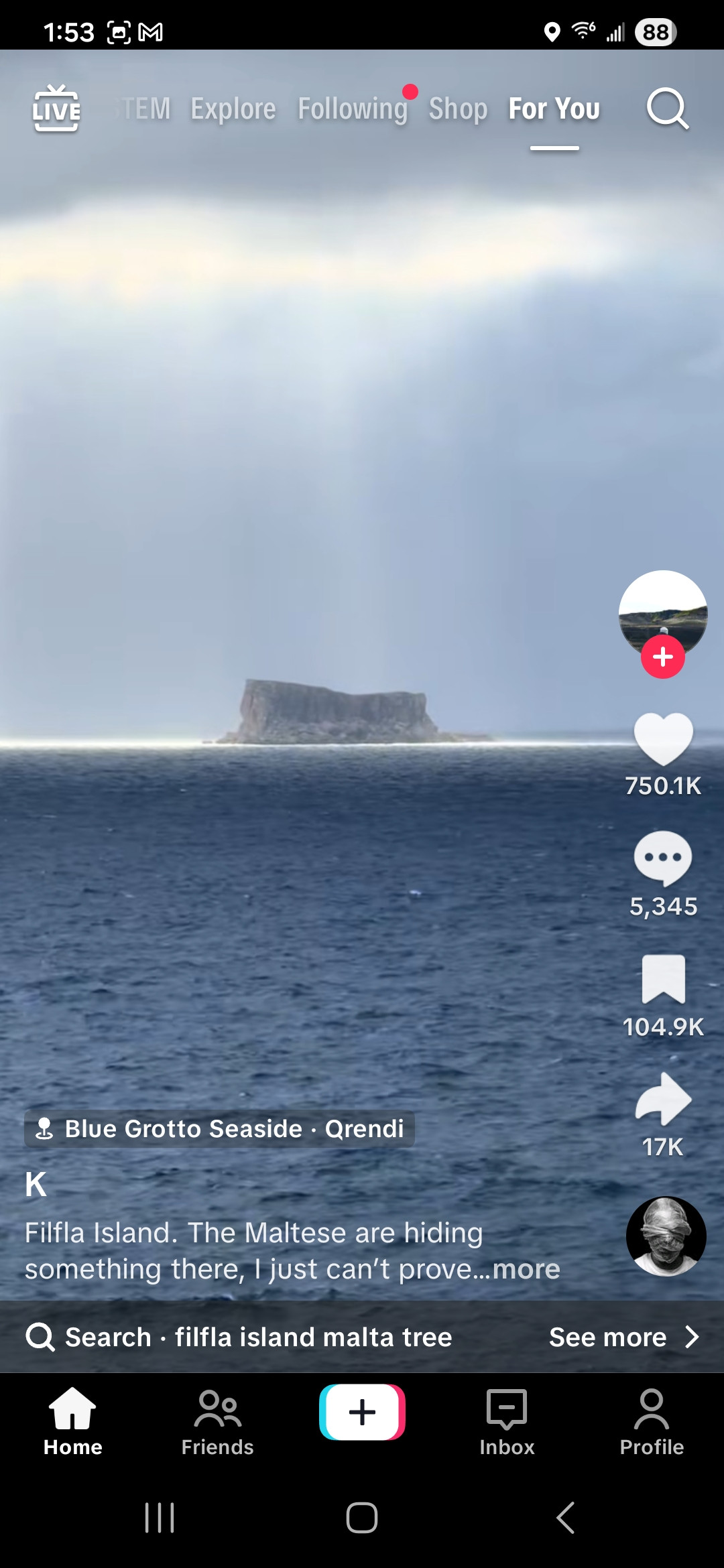Switch to the Explore tab
Viewport: 724px width, 1568px height.
click(x=233, y=109)
